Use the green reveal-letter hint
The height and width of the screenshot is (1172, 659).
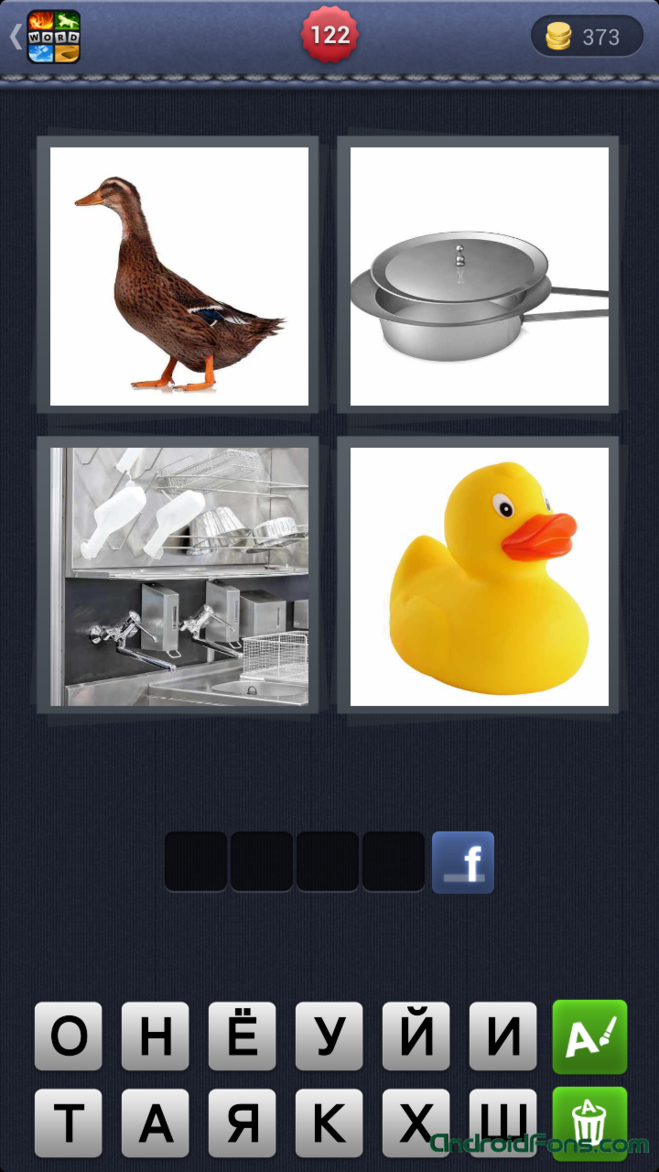coord(590,1036)
